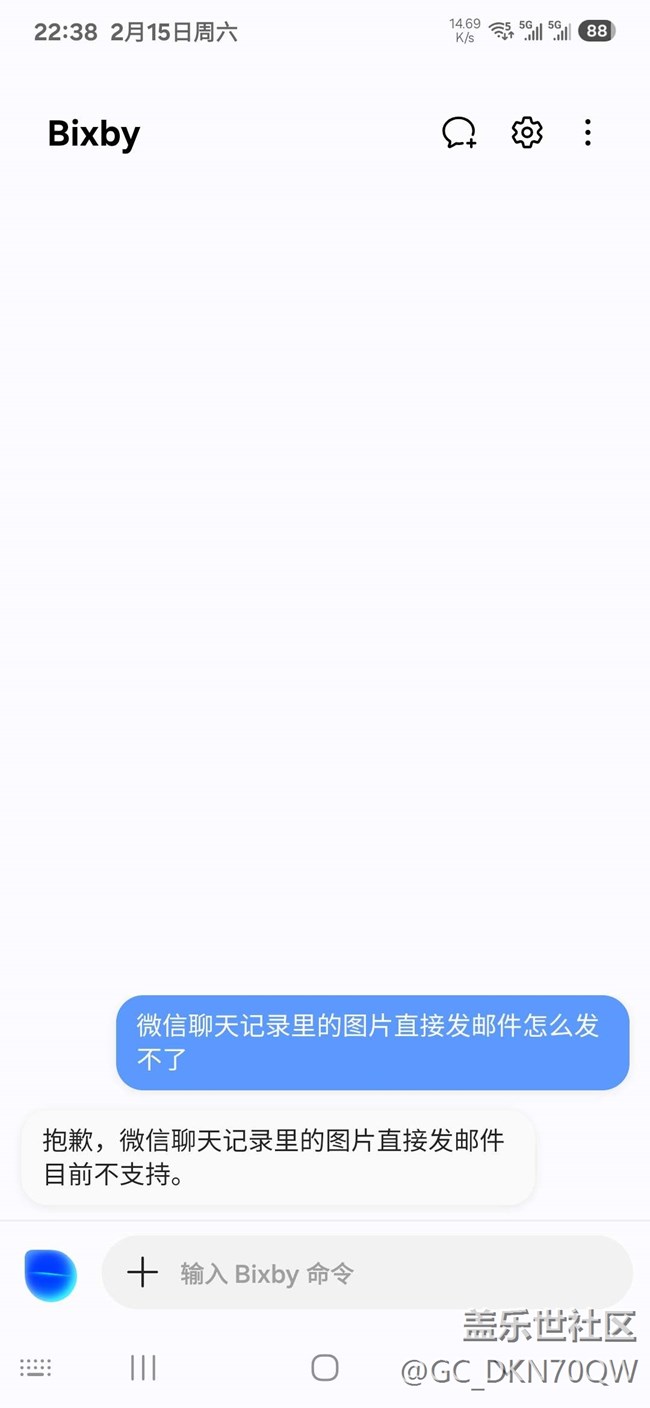The image size is (650, 1408).
Task: Open recent apps from navigation bar
Action: 144,1367
